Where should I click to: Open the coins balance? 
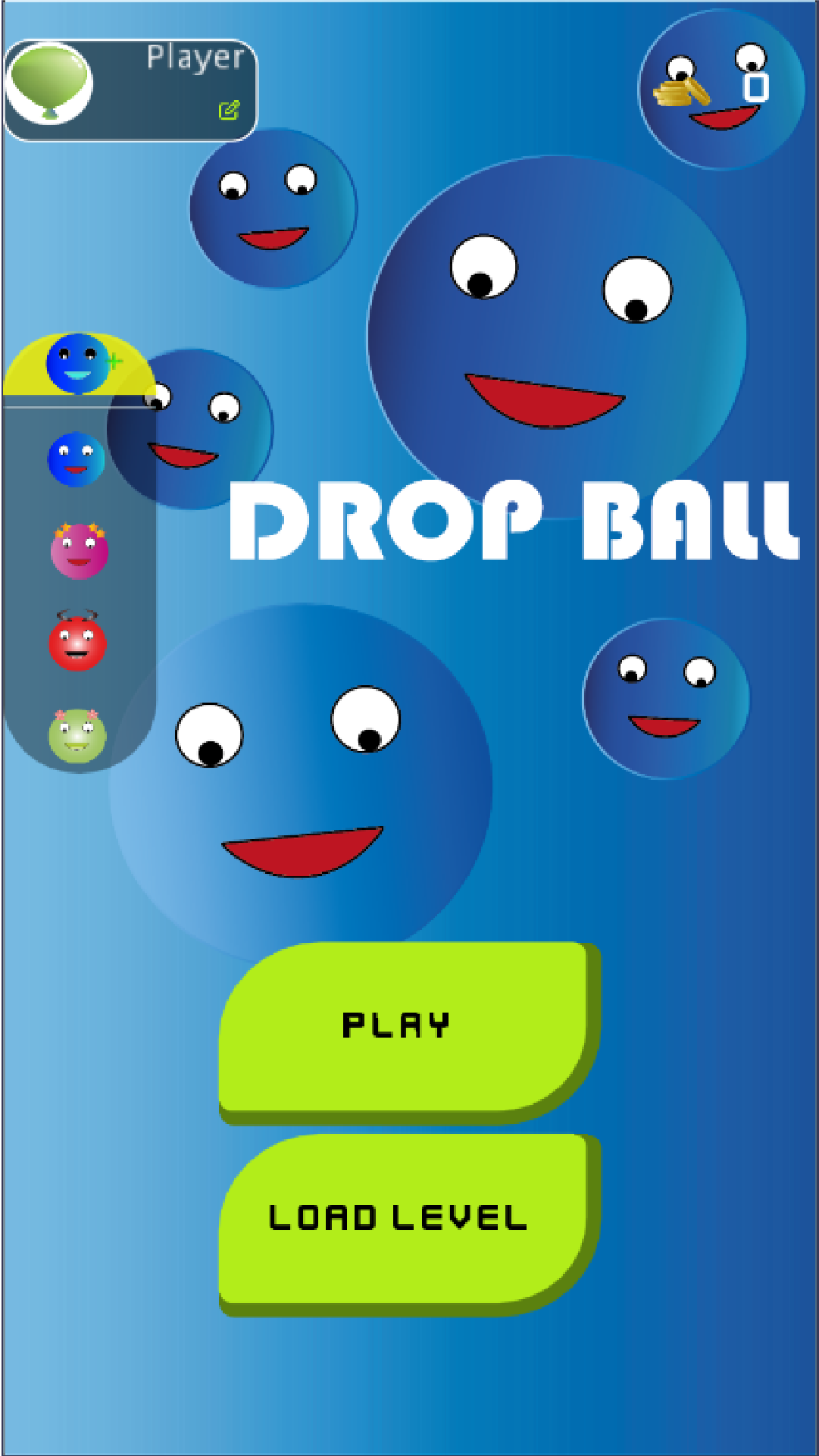coord(720,89)
